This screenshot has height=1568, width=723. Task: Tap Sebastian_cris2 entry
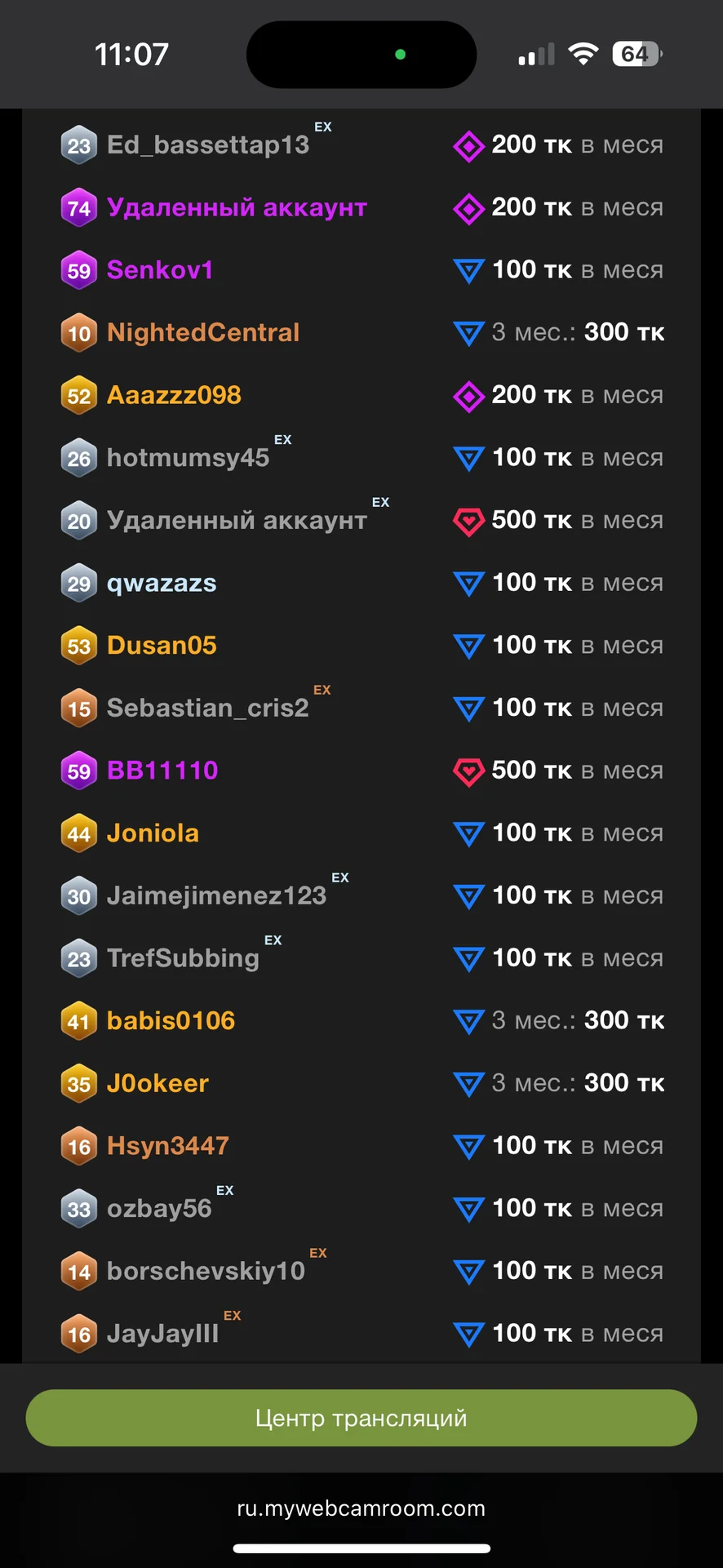207,708
